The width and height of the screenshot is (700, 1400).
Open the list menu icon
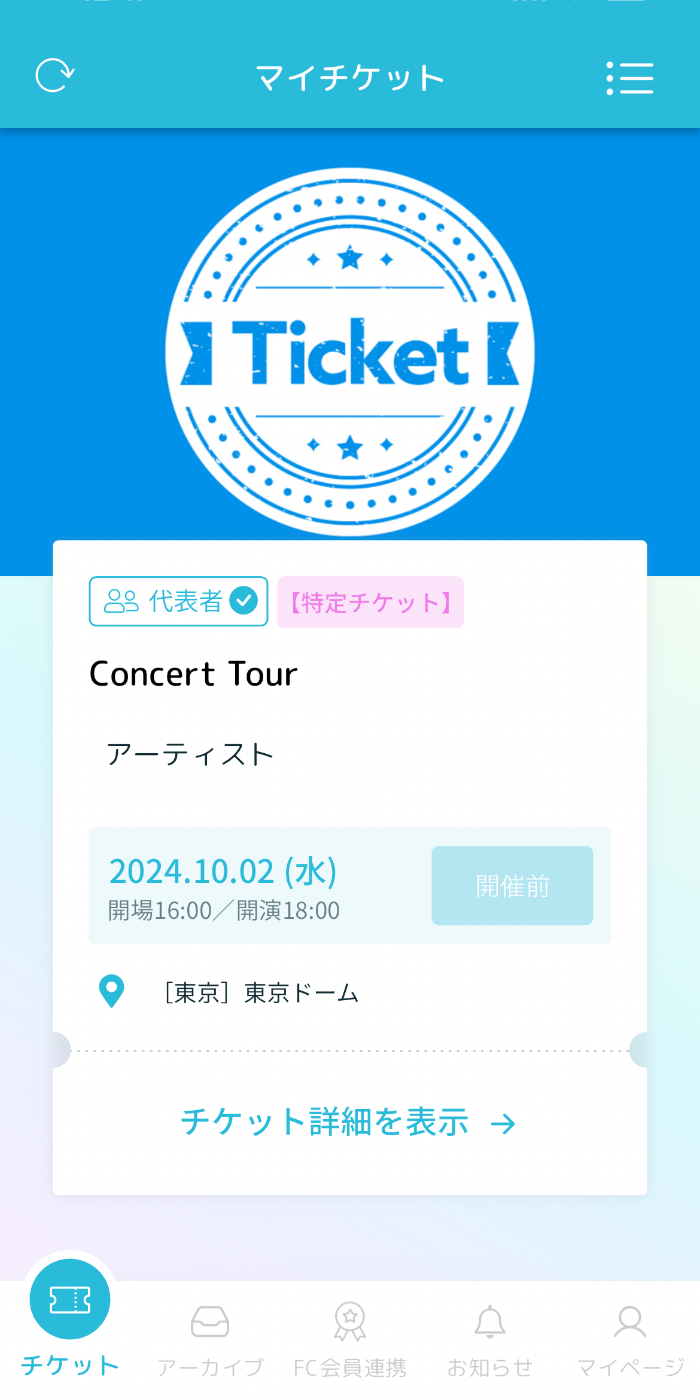click(630, 78)
